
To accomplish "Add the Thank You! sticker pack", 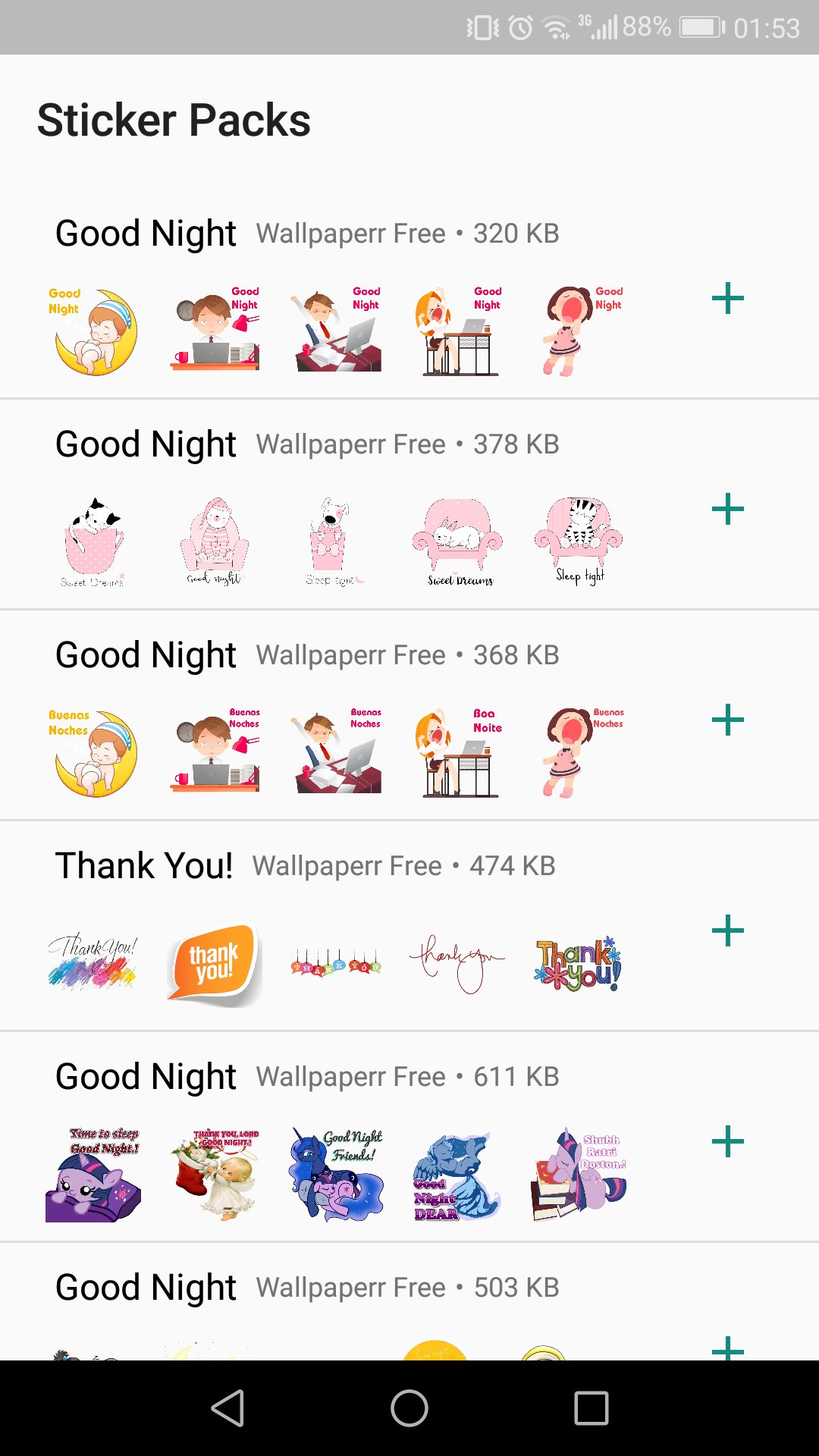I will point(727,930).
